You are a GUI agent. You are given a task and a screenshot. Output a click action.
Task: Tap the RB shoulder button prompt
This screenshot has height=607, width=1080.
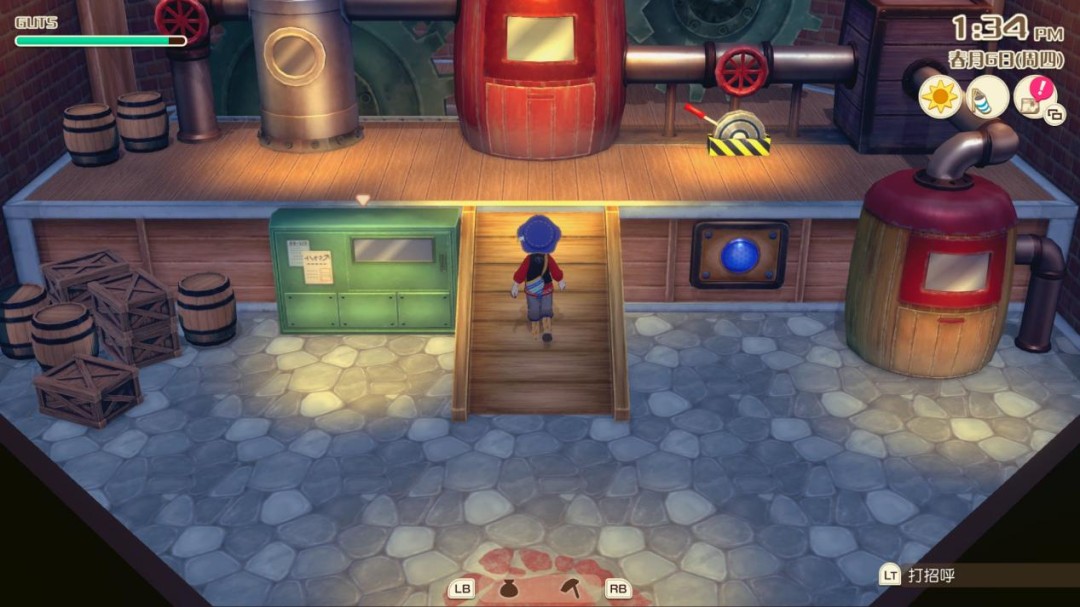[x=619, y=589]
